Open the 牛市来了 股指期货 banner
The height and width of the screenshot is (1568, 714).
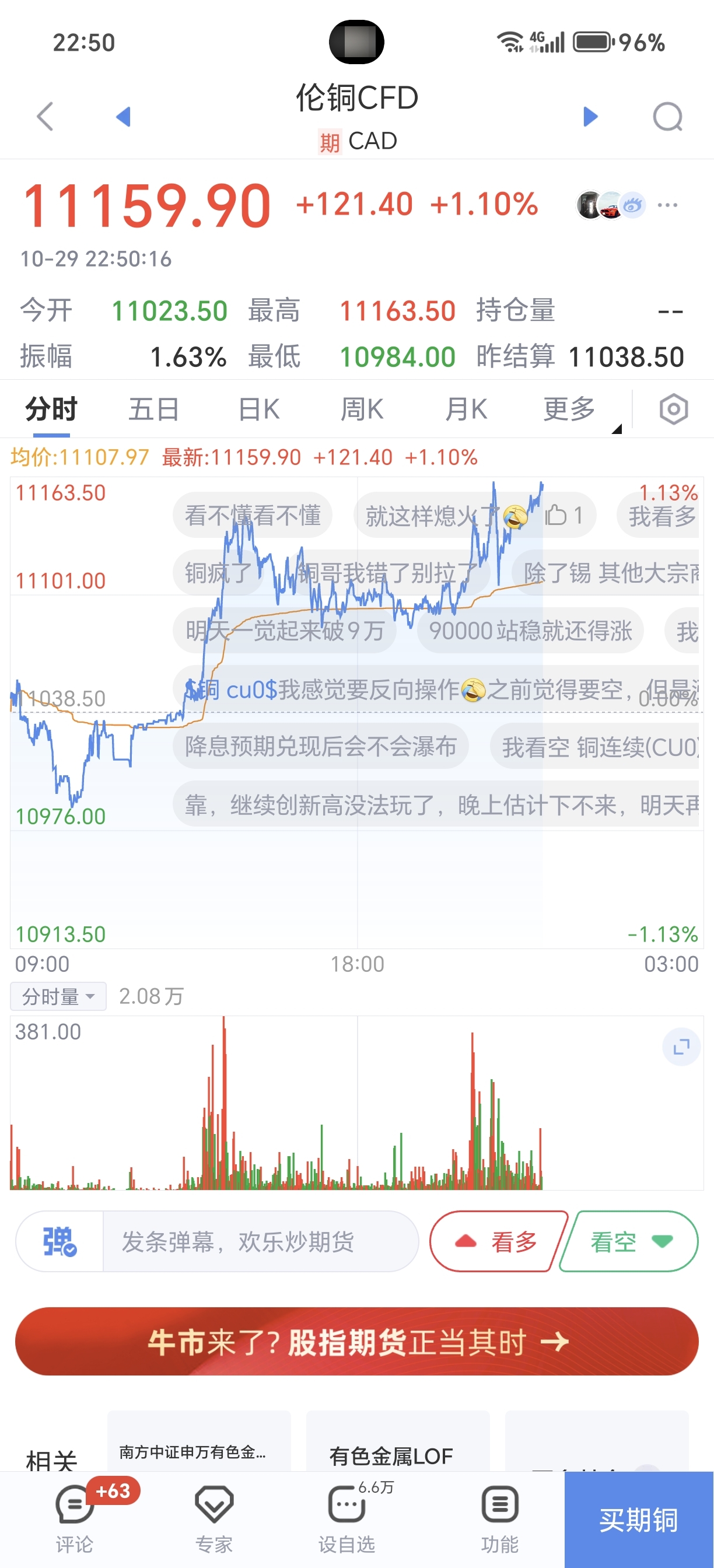(356, 1341)
